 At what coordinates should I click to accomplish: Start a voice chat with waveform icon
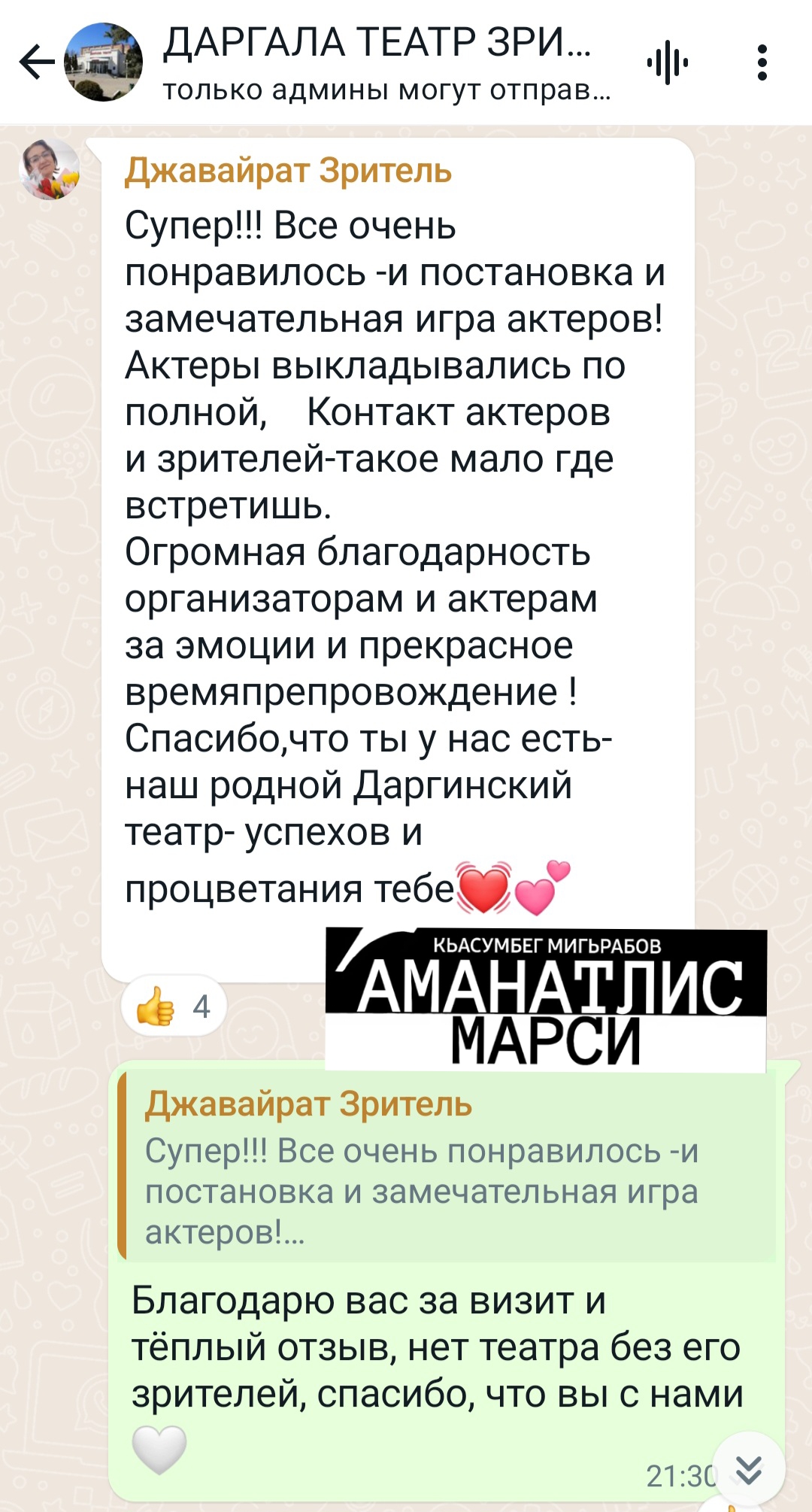[x=668, y=62]
